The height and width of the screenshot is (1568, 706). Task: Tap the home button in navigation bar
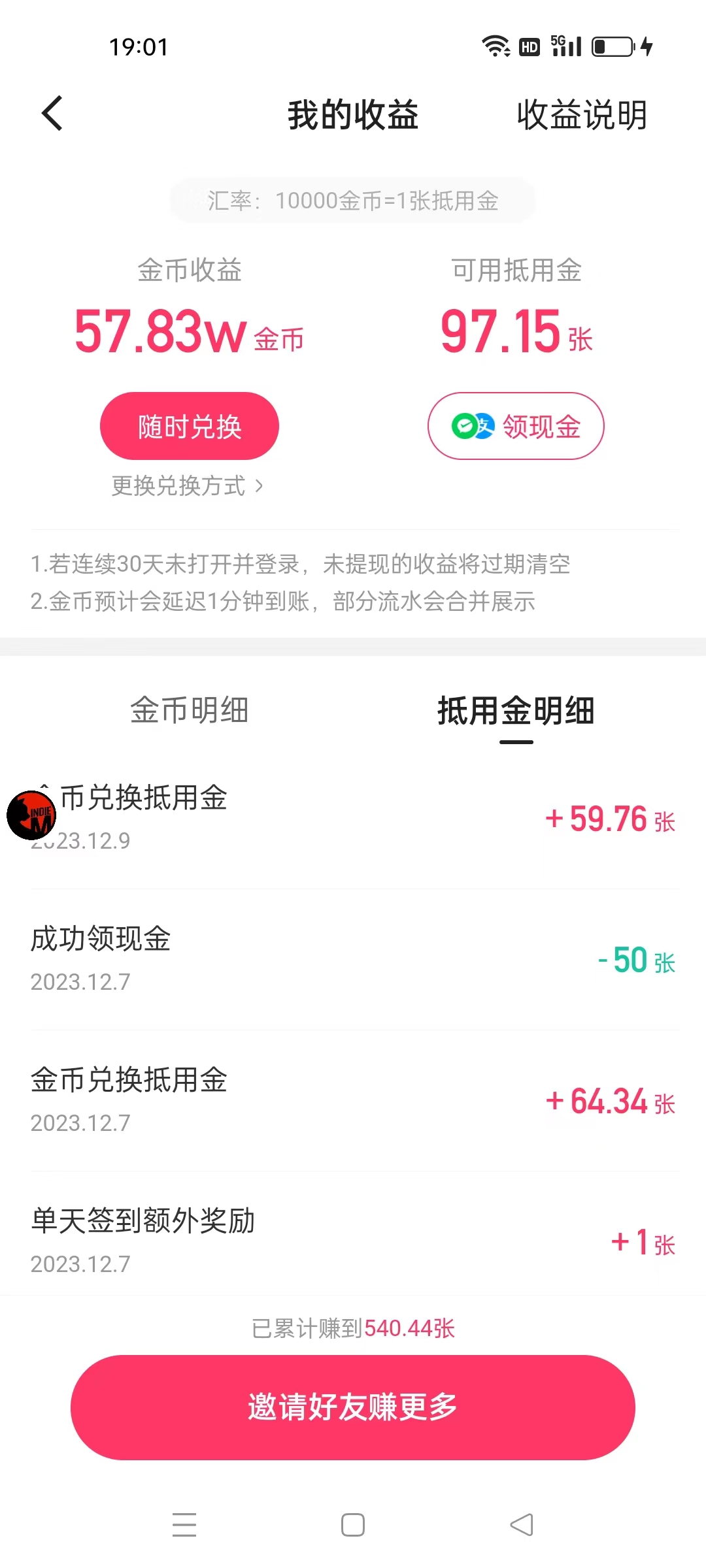pos(352,1525)
